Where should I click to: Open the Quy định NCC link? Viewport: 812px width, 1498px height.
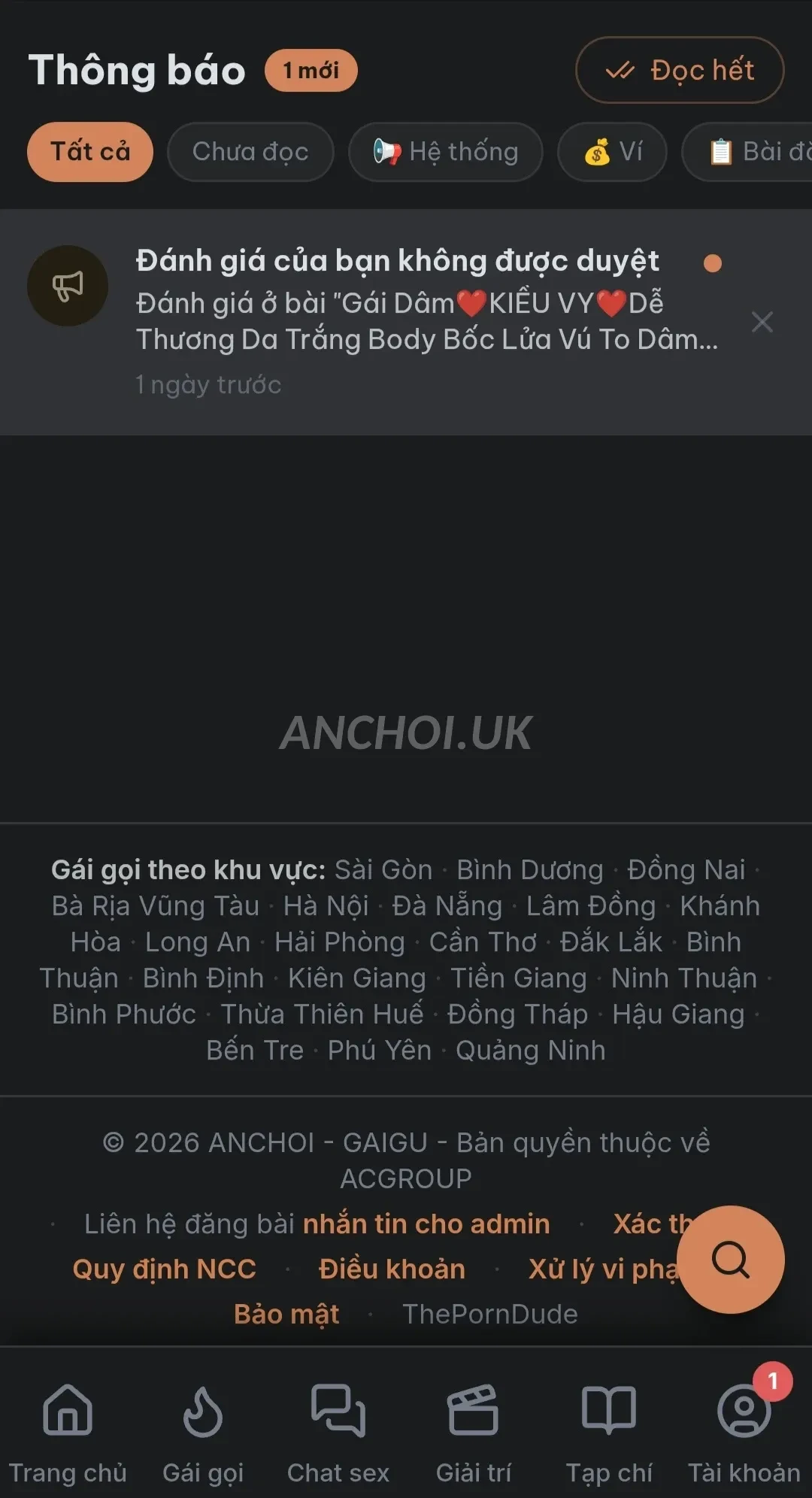(x=164, y=1269)
